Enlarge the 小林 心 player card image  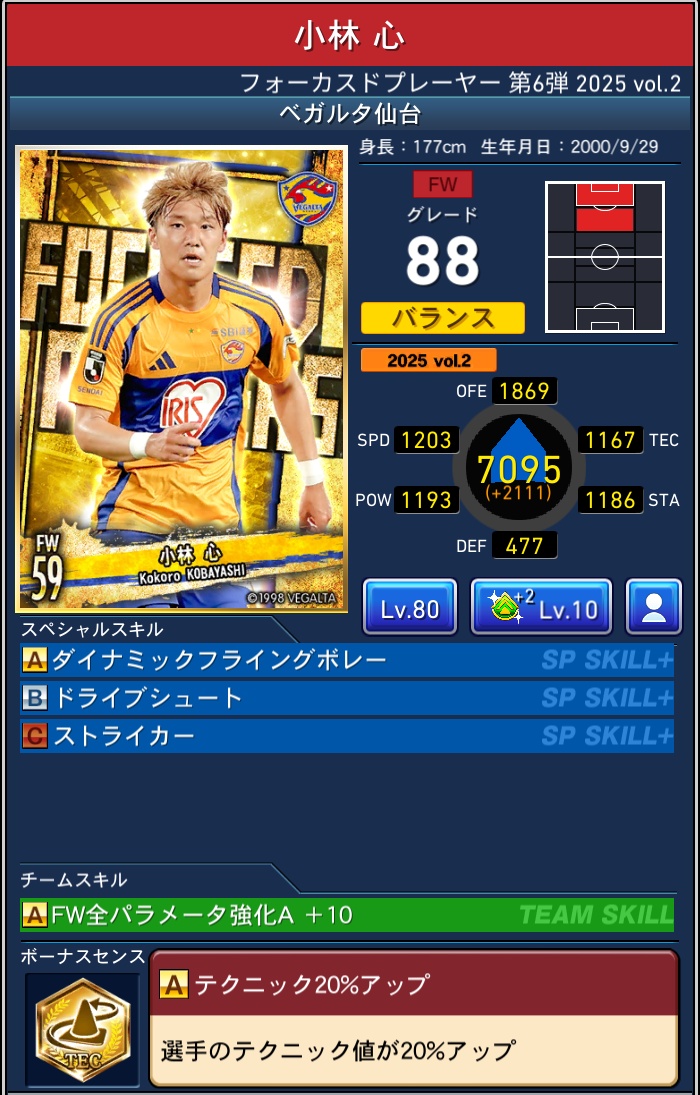coord(182,380)
